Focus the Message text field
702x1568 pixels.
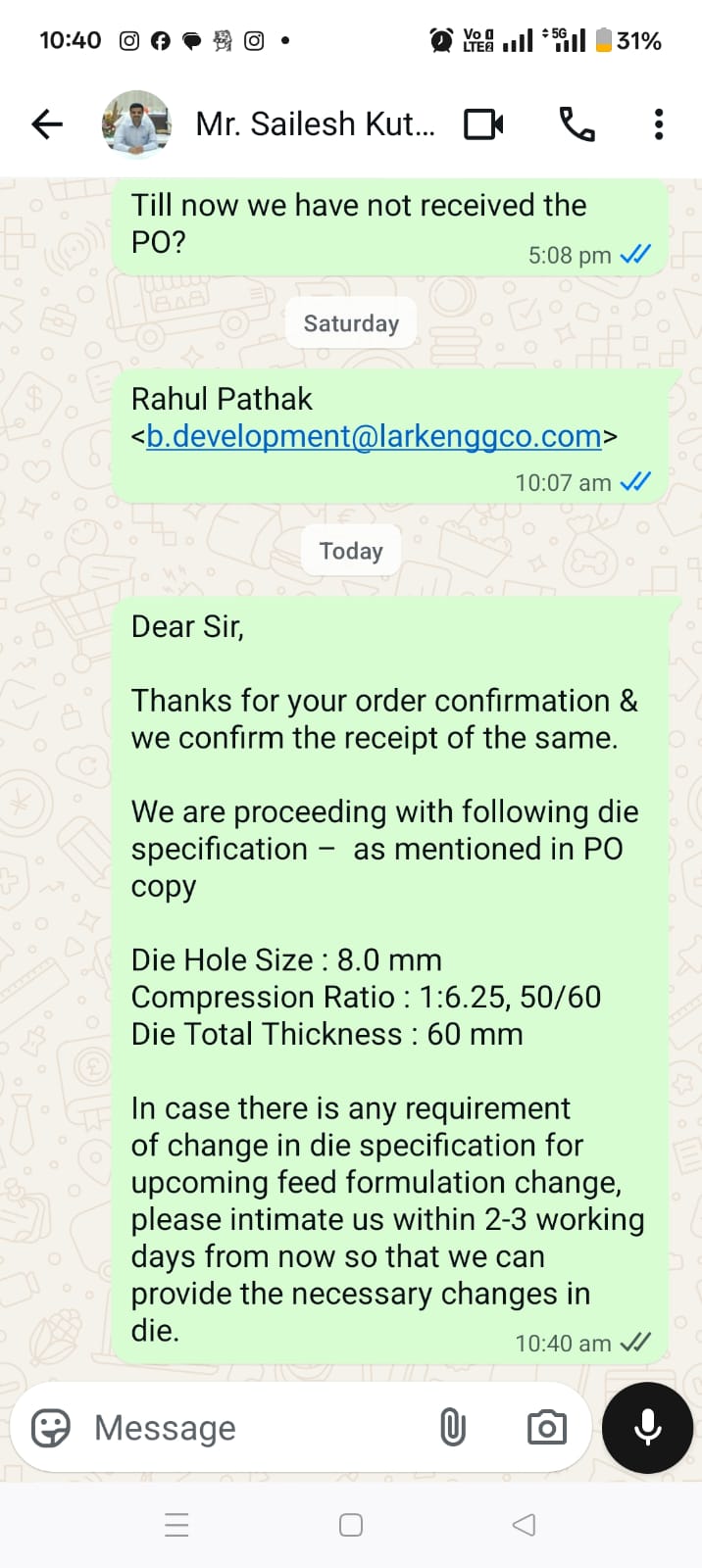pos(255,1428)
